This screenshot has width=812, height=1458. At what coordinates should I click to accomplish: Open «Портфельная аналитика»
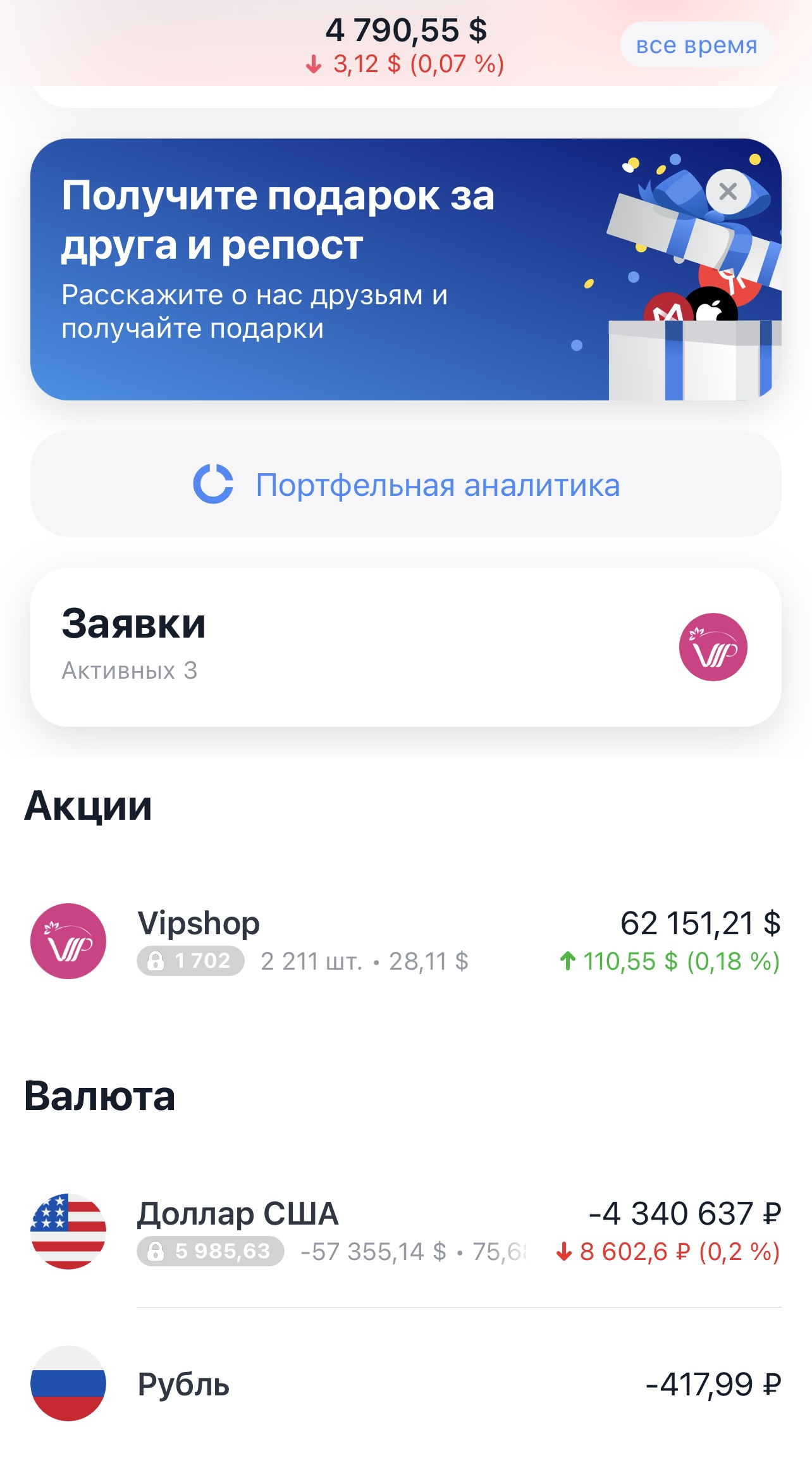pyautogui.click(x=406, y=485)
